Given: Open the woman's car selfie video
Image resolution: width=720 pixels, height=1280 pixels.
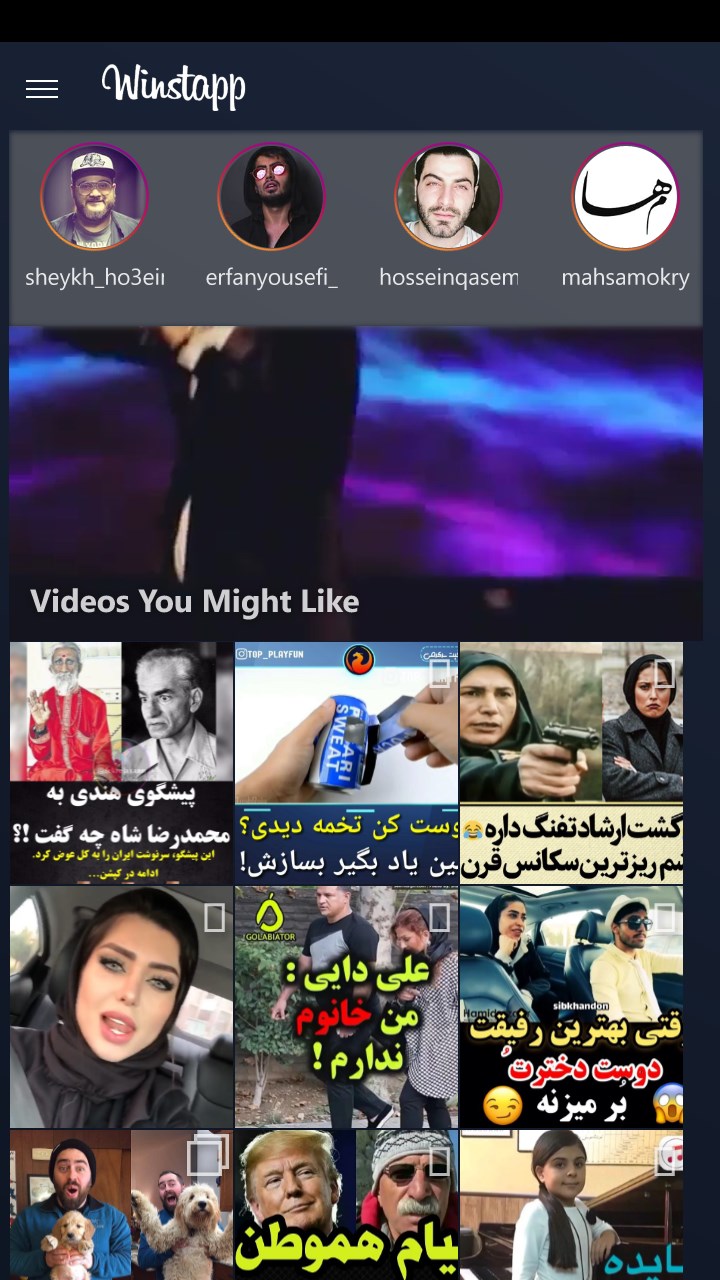Looking at the screenshot, I should [121, 1007].
